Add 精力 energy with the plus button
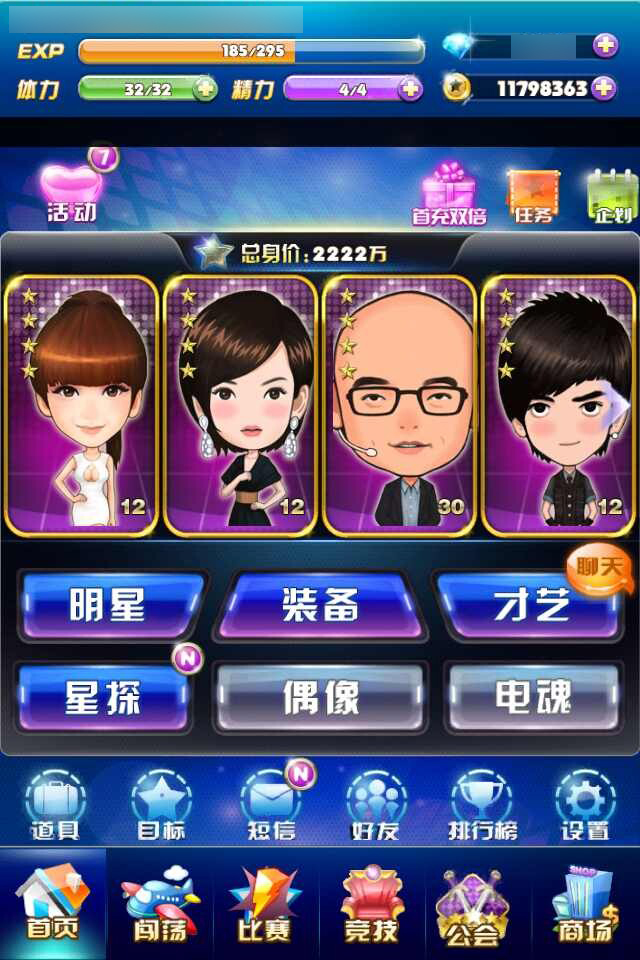640x960 pixels. (x=410, y=89)
